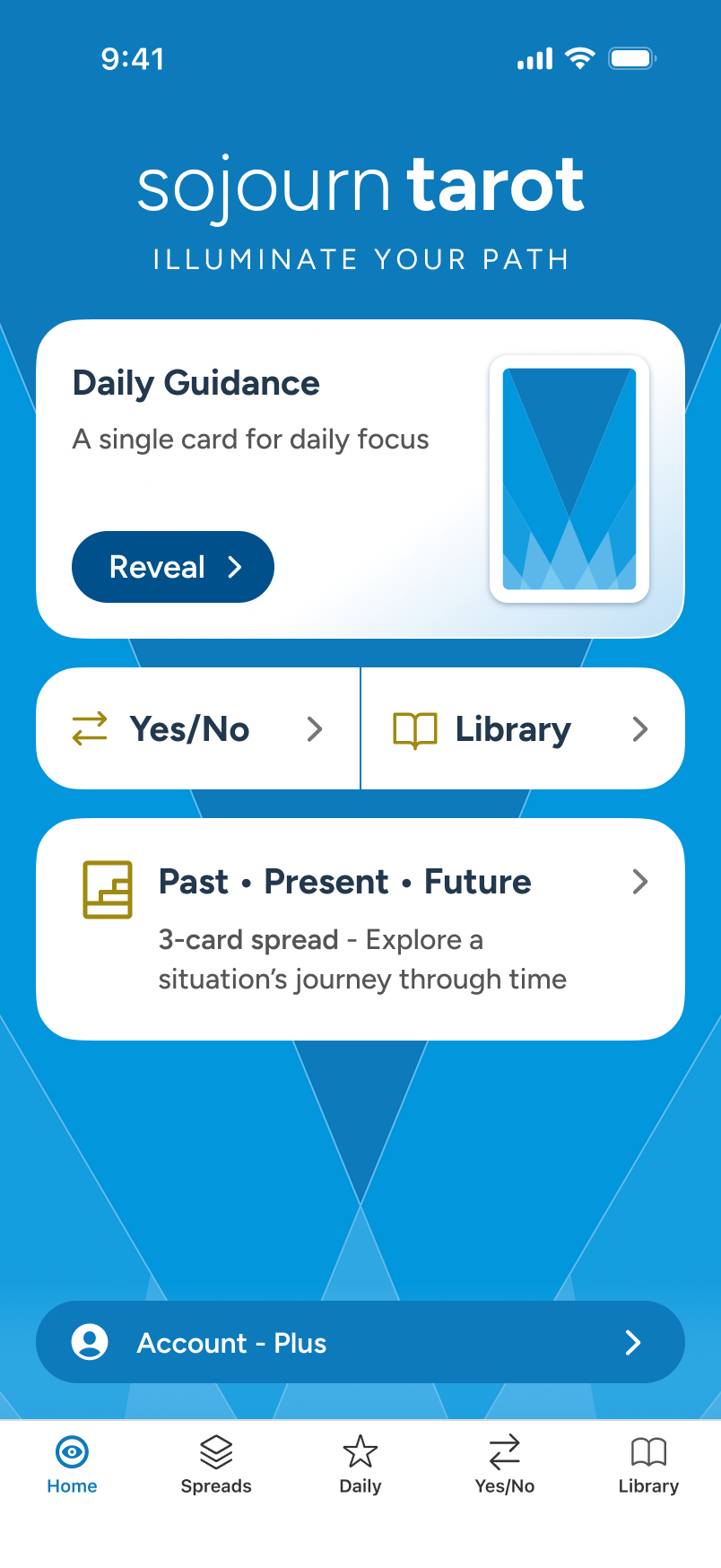Tap Reveal to show today's card
The width and height of the screenshot is (721, 1568).
tap(173, 567)
